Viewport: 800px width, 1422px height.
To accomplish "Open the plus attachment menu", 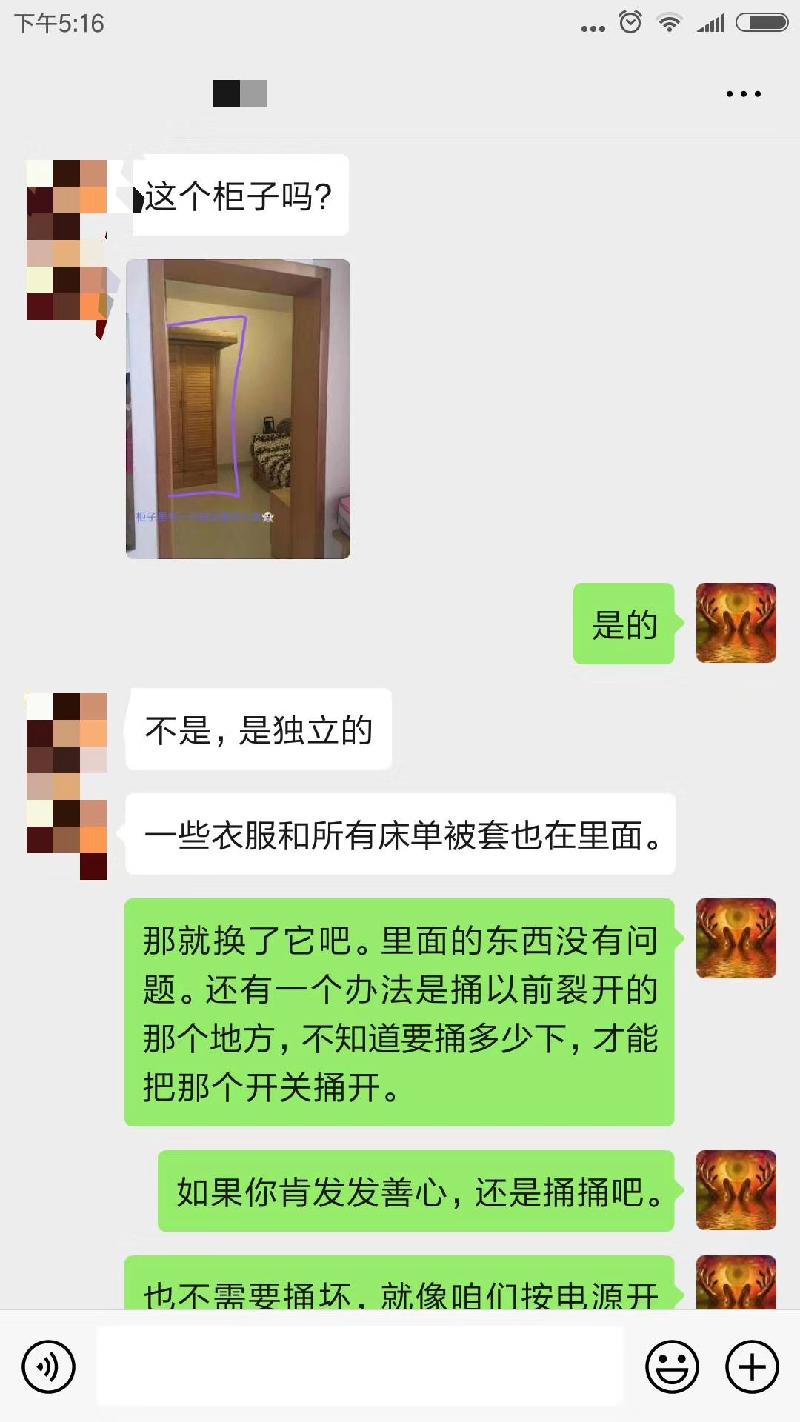I will click(751, 1366).
